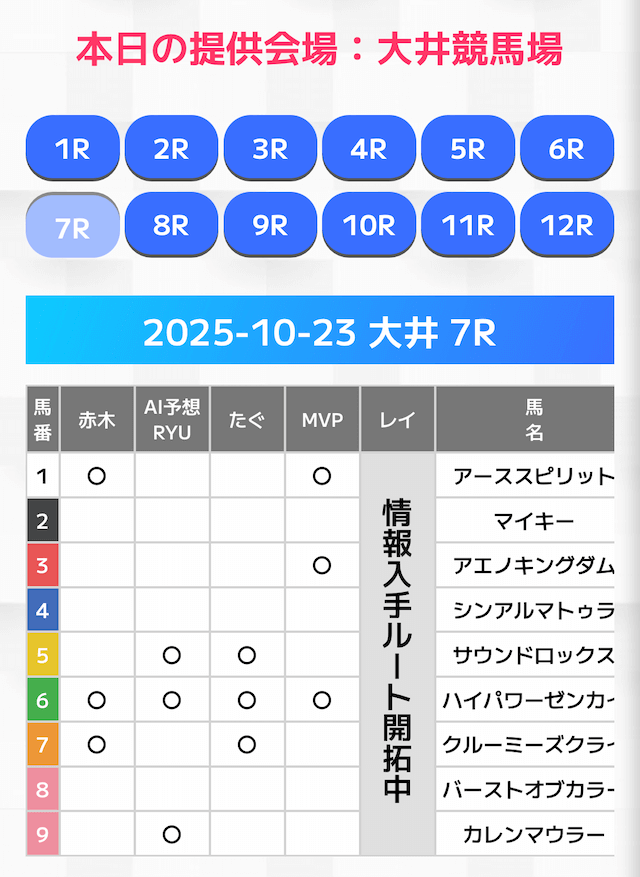
Task: Open the 3R race predictions
Action: tap(270, 149)
